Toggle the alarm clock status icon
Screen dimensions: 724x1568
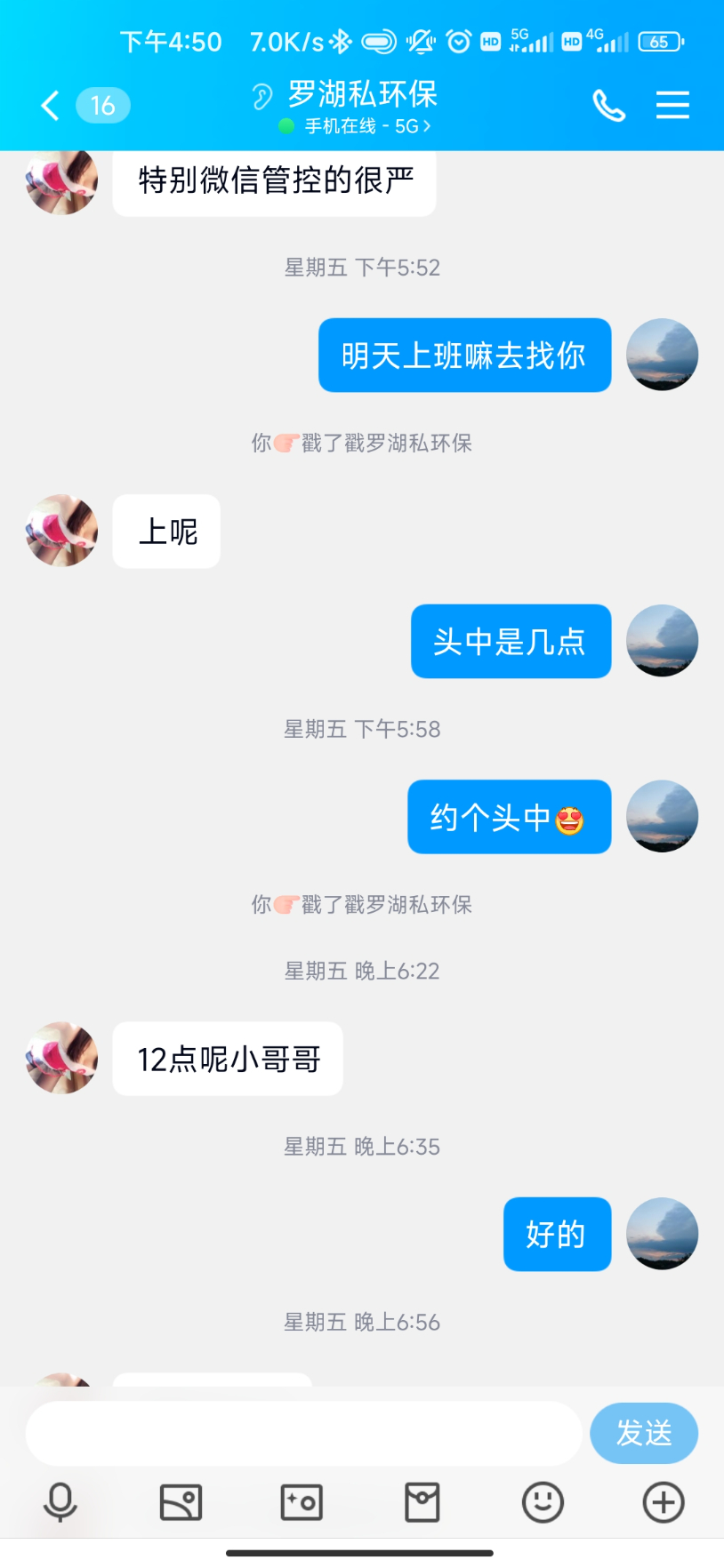(x=457, y=41)
